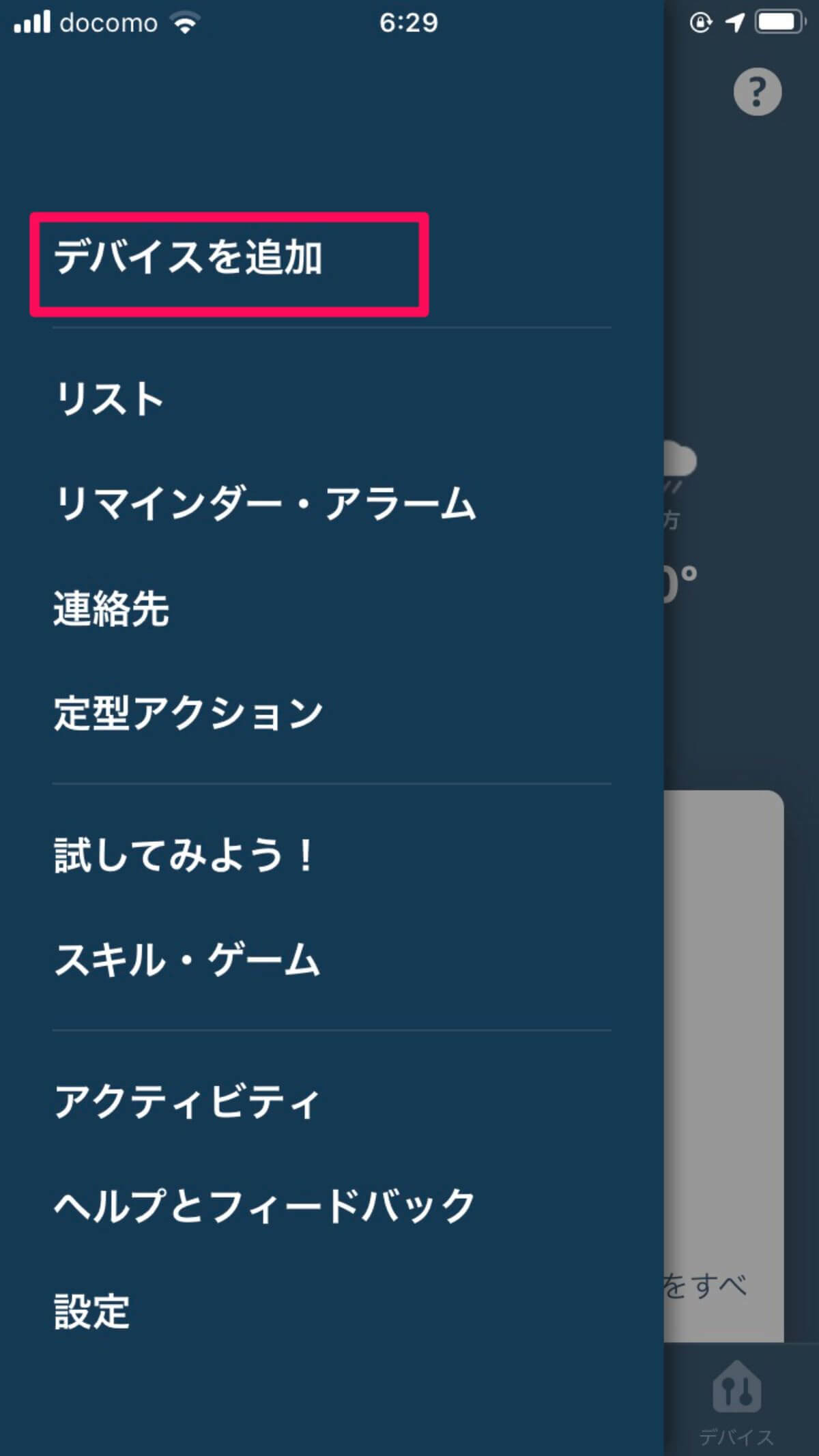View アクティビティ
The image size is (819, 1456).
click(187, 1101)
